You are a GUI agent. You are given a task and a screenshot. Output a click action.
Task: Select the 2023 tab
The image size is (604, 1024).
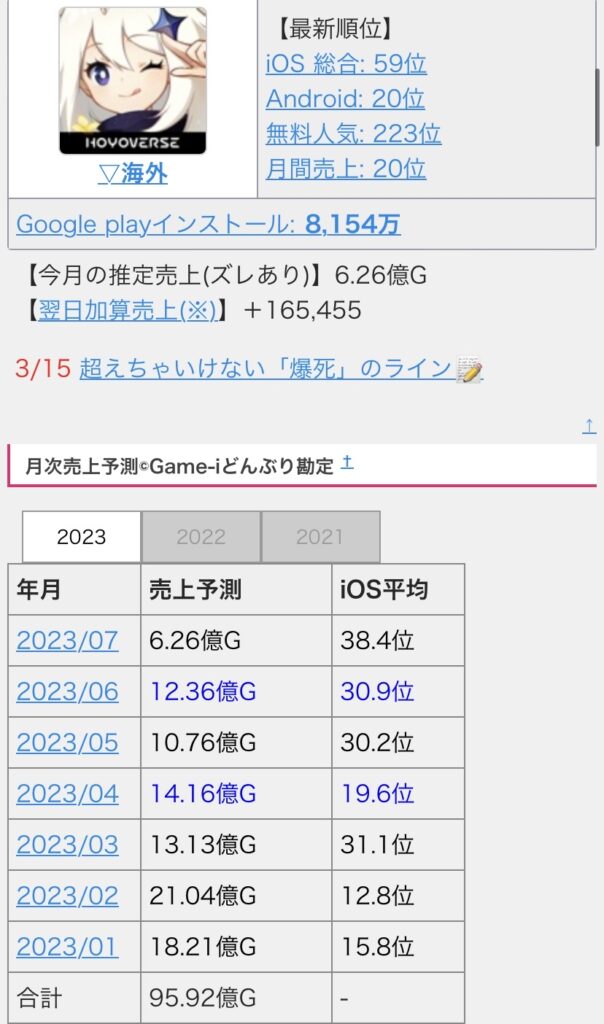(x=81, y=537)
